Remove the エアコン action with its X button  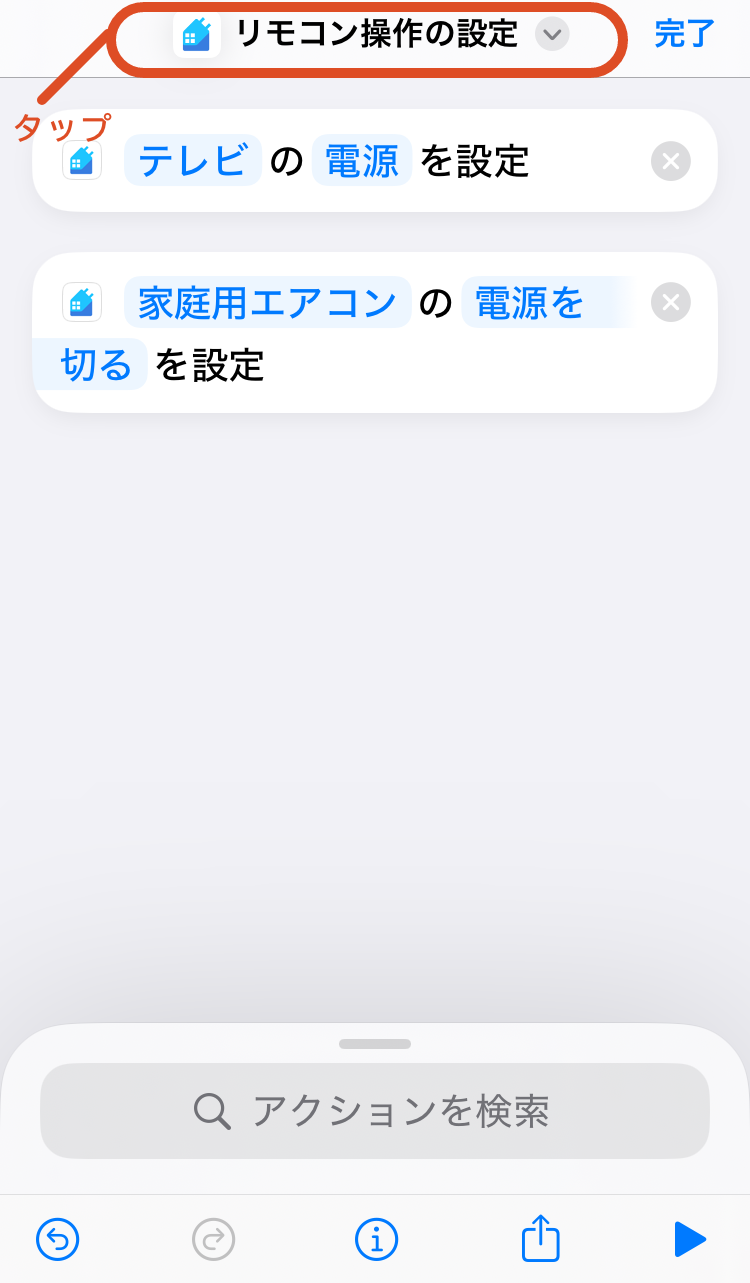click(x=671, y=302)
